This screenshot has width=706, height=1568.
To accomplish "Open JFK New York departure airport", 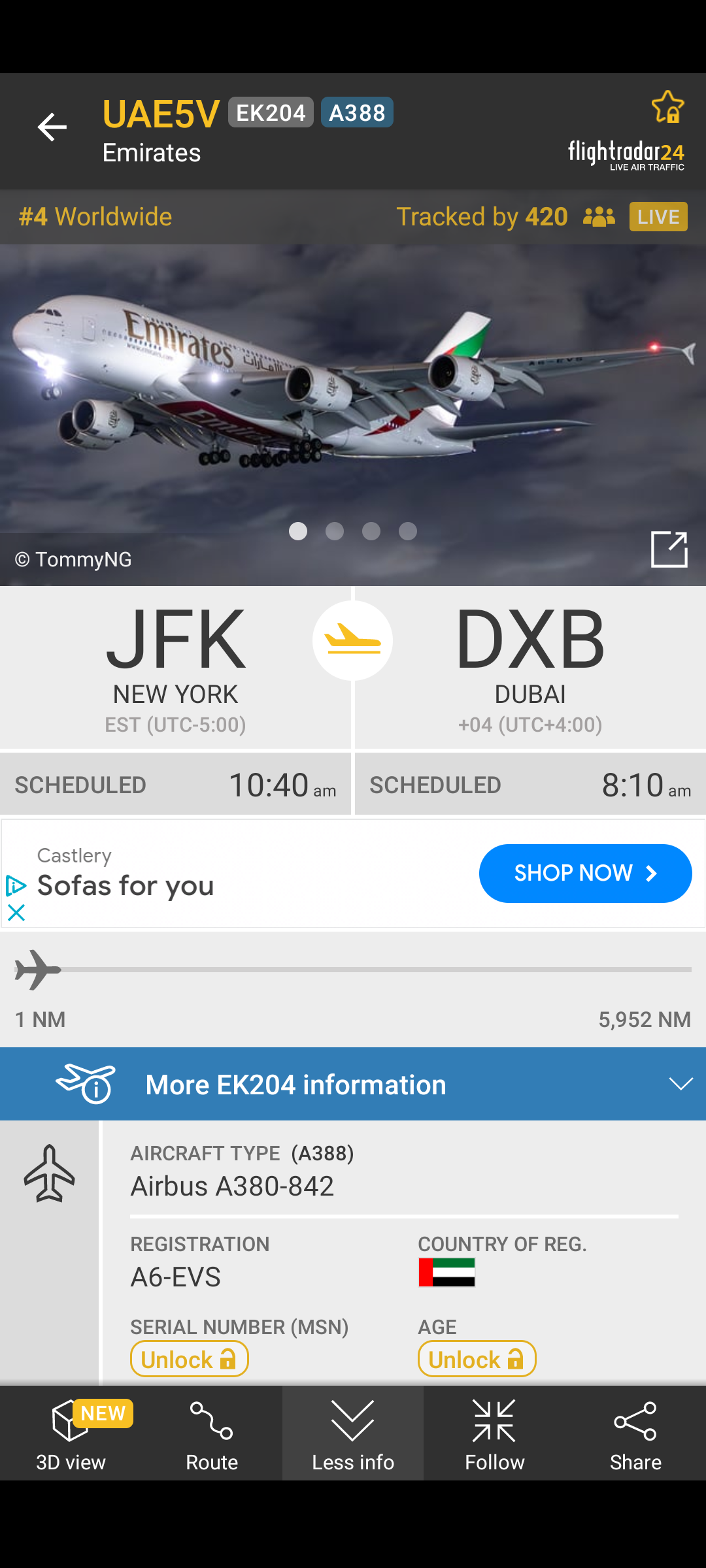I will pyautogui.click(x=175, y=666).
